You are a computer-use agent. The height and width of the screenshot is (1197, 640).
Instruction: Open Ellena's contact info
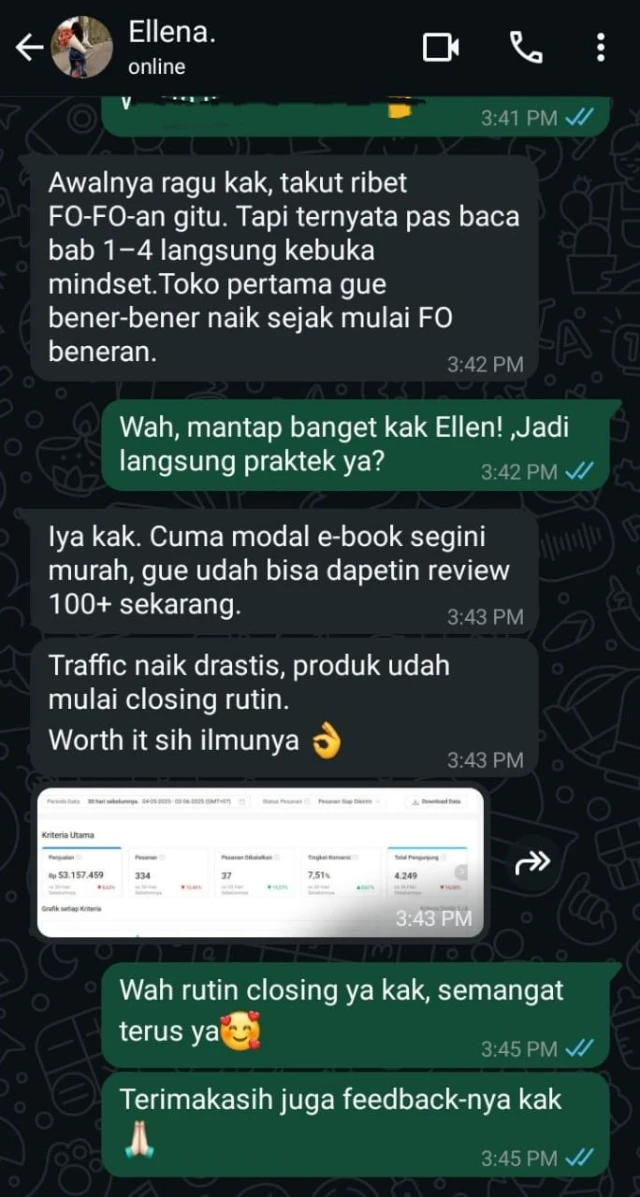tap(172, 47)
